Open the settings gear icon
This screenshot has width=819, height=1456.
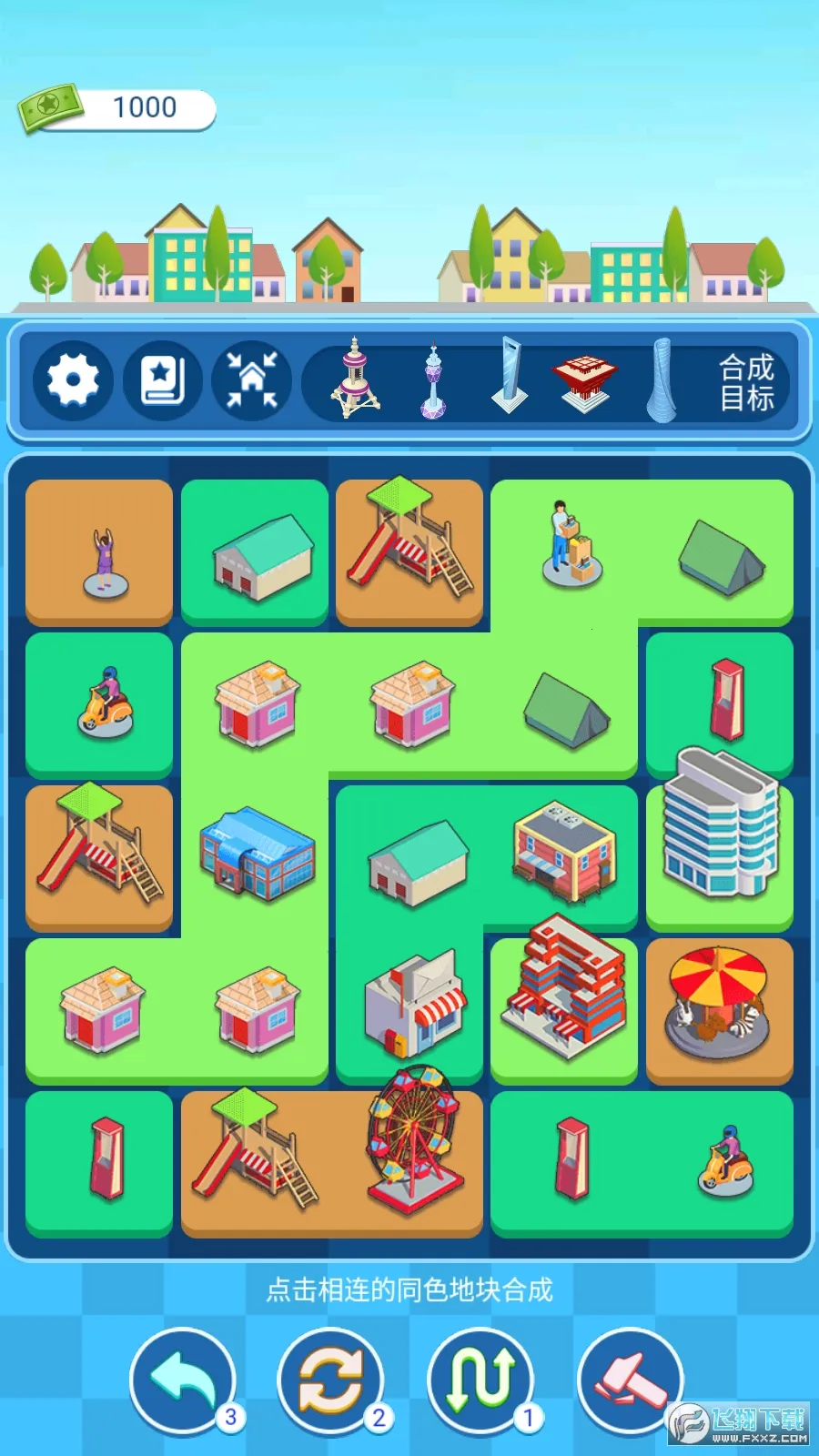tap(72, 380)
